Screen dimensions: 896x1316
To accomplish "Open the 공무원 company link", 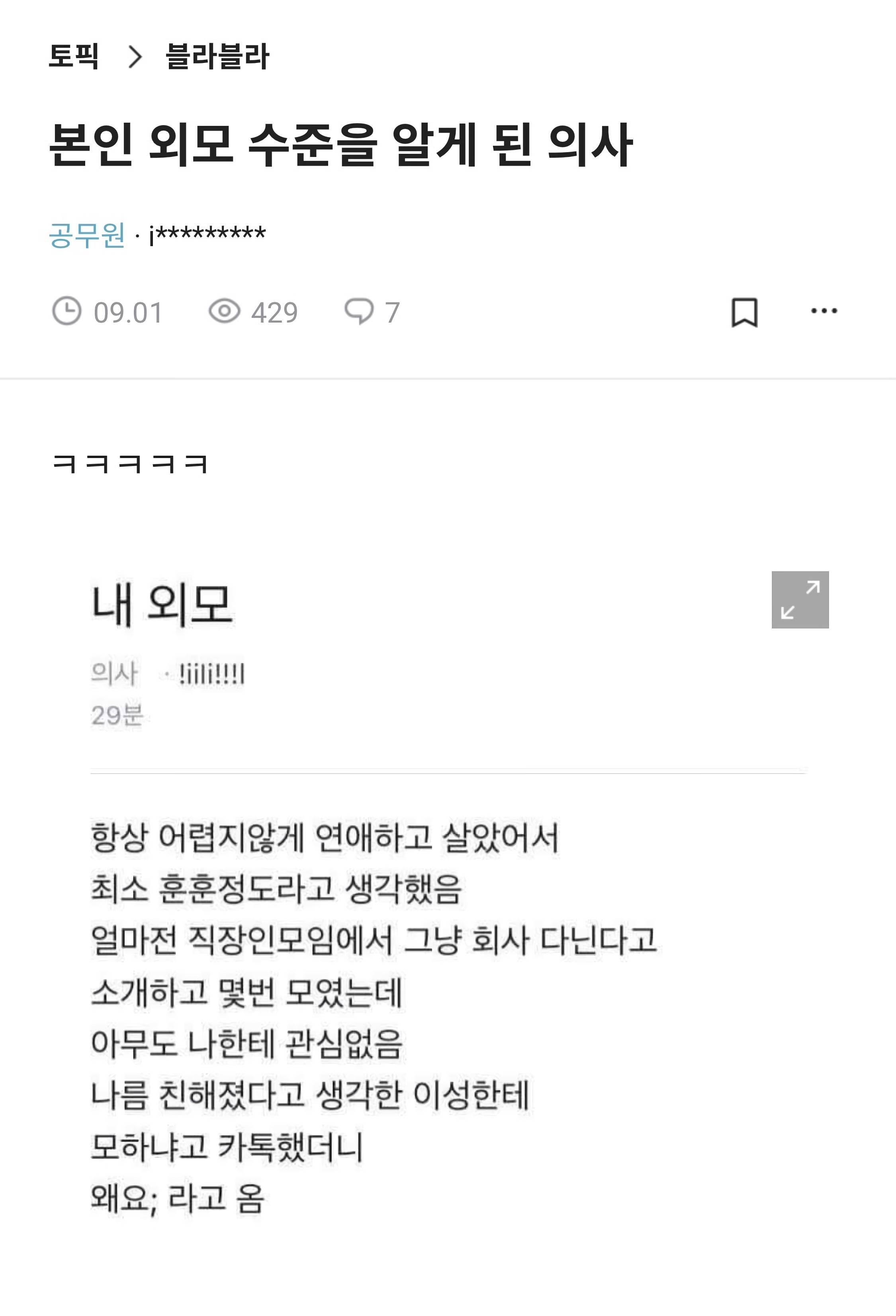I will tap(86, 235).
